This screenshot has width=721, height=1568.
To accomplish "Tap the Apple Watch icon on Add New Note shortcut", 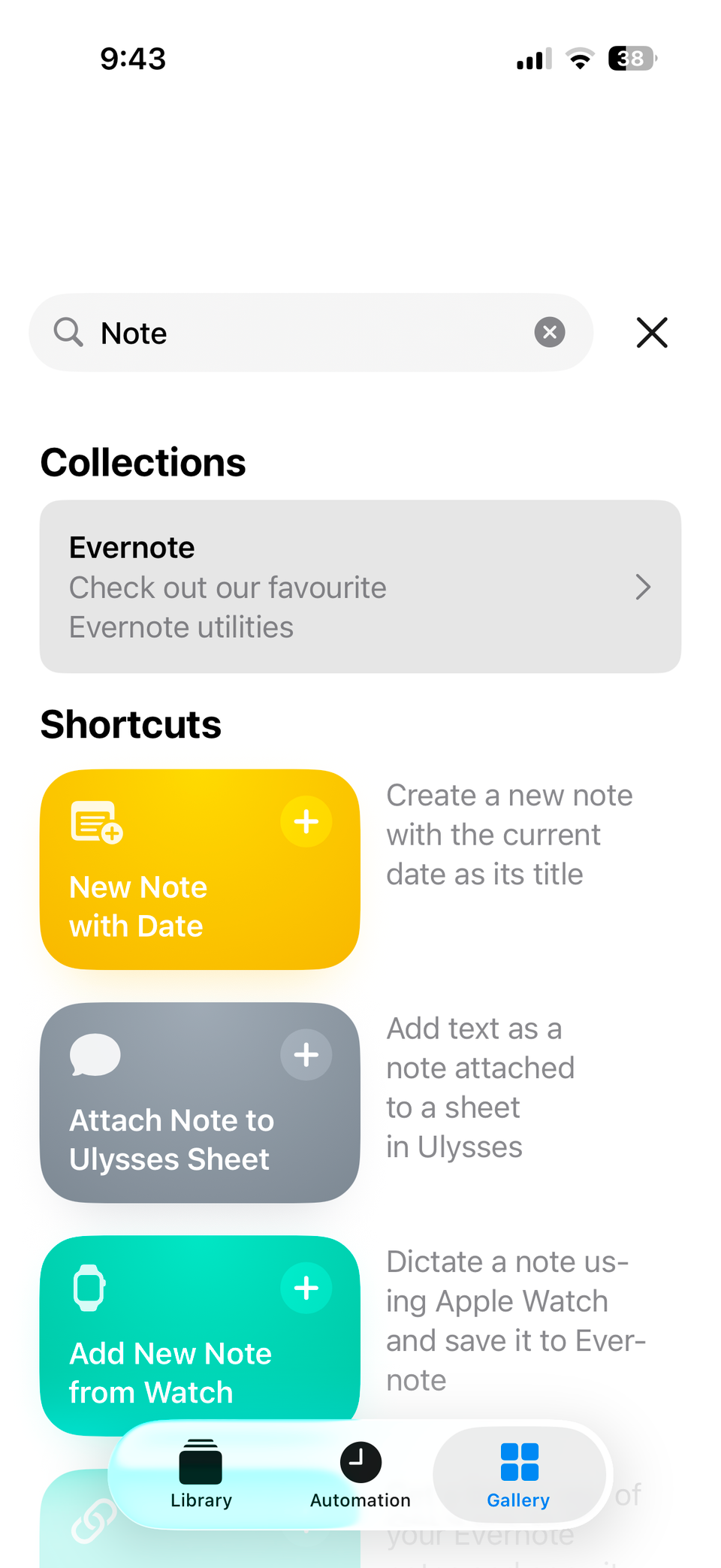I will [89, 1287].
